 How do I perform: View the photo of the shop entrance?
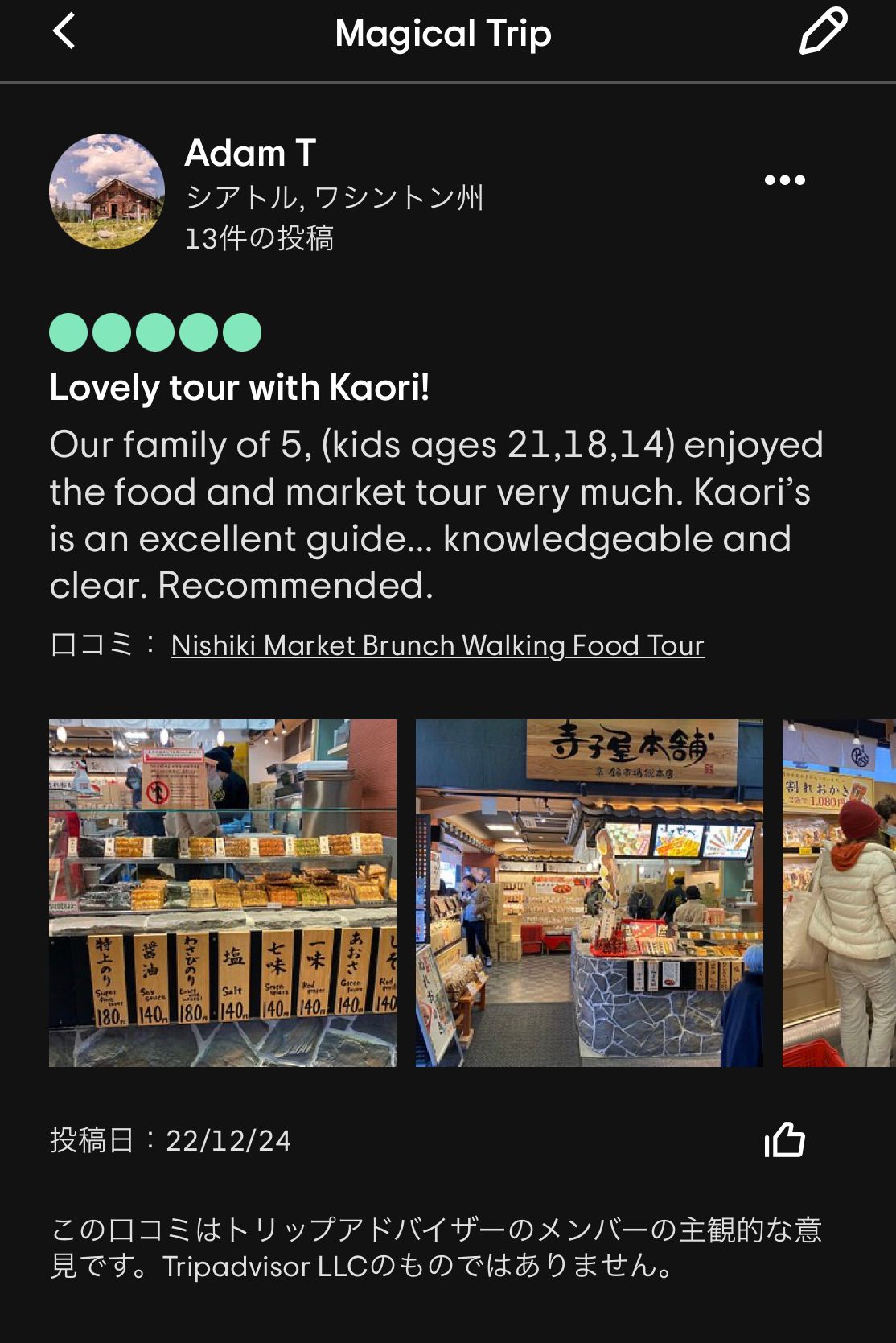(589, 893)
